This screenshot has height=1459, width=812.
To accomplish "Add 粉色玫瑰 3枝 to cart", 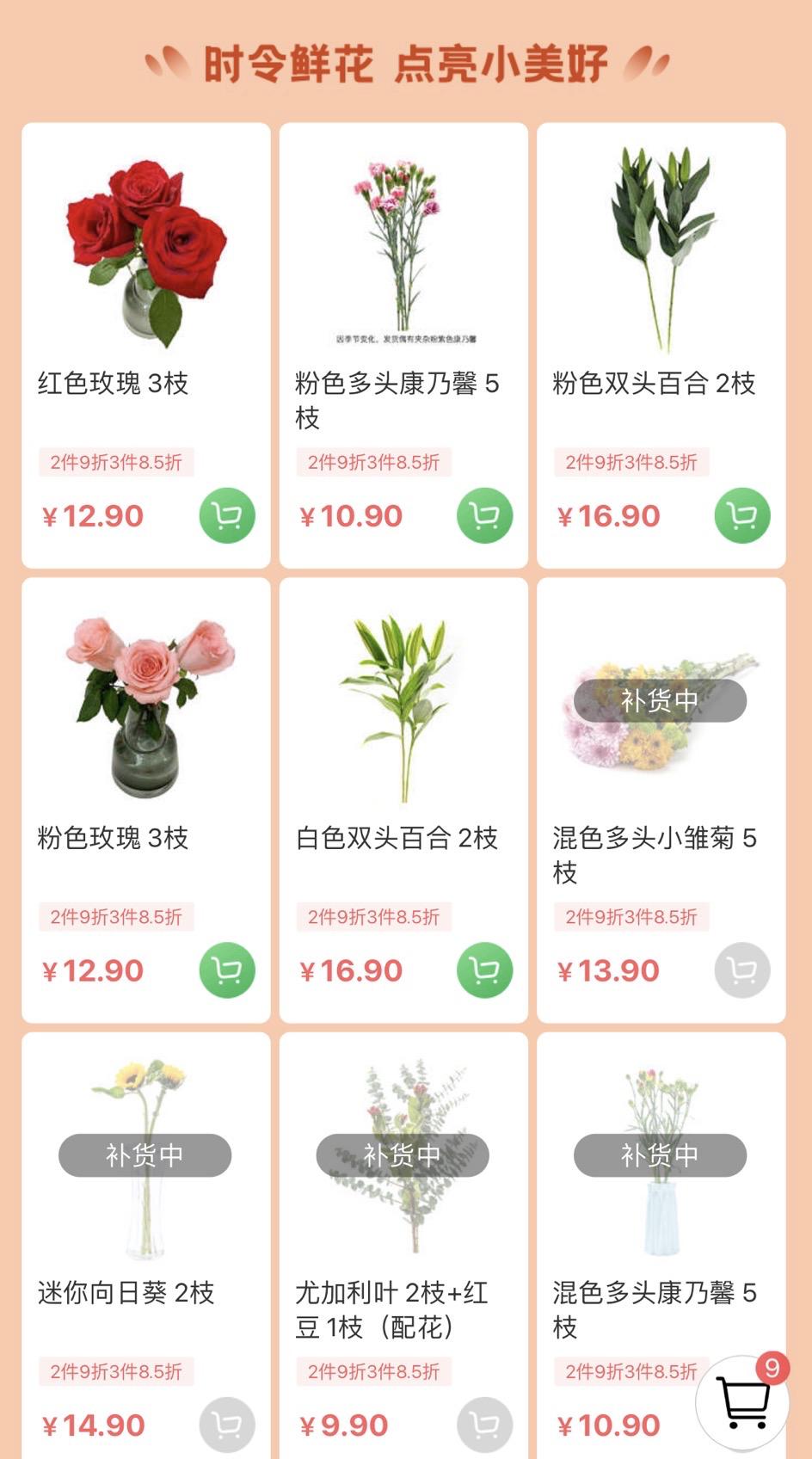I will pos(227,970).
